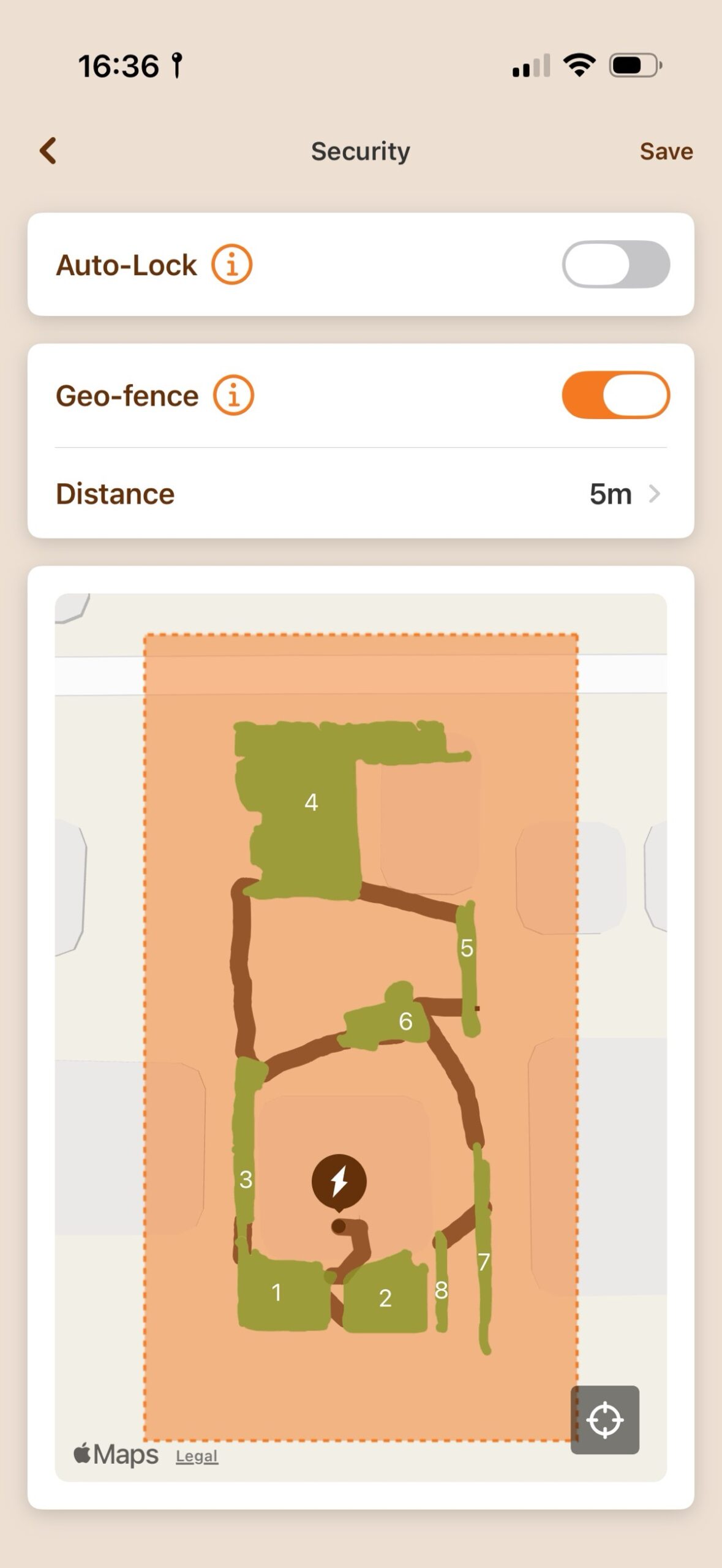Save the security settings
This screenshot has height=1568, width=722.
point(666,151)
